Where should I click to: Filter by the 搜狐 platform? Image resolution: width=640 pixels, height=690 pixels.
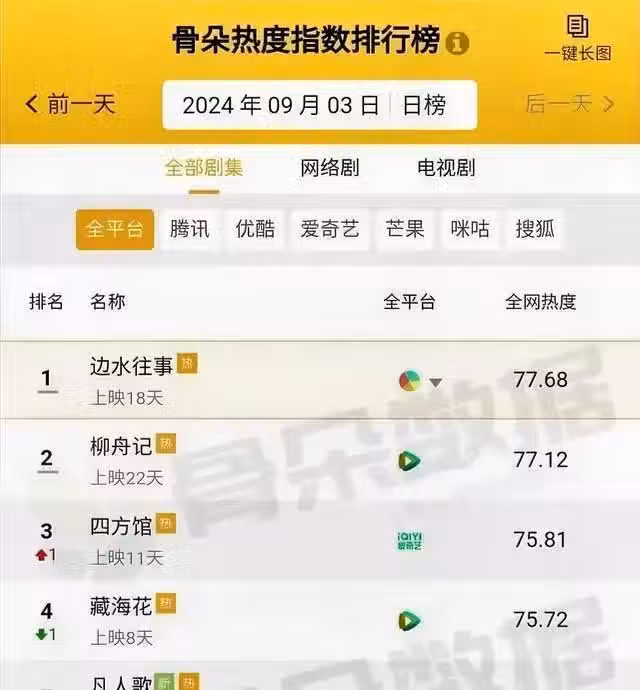coord(535,229)
